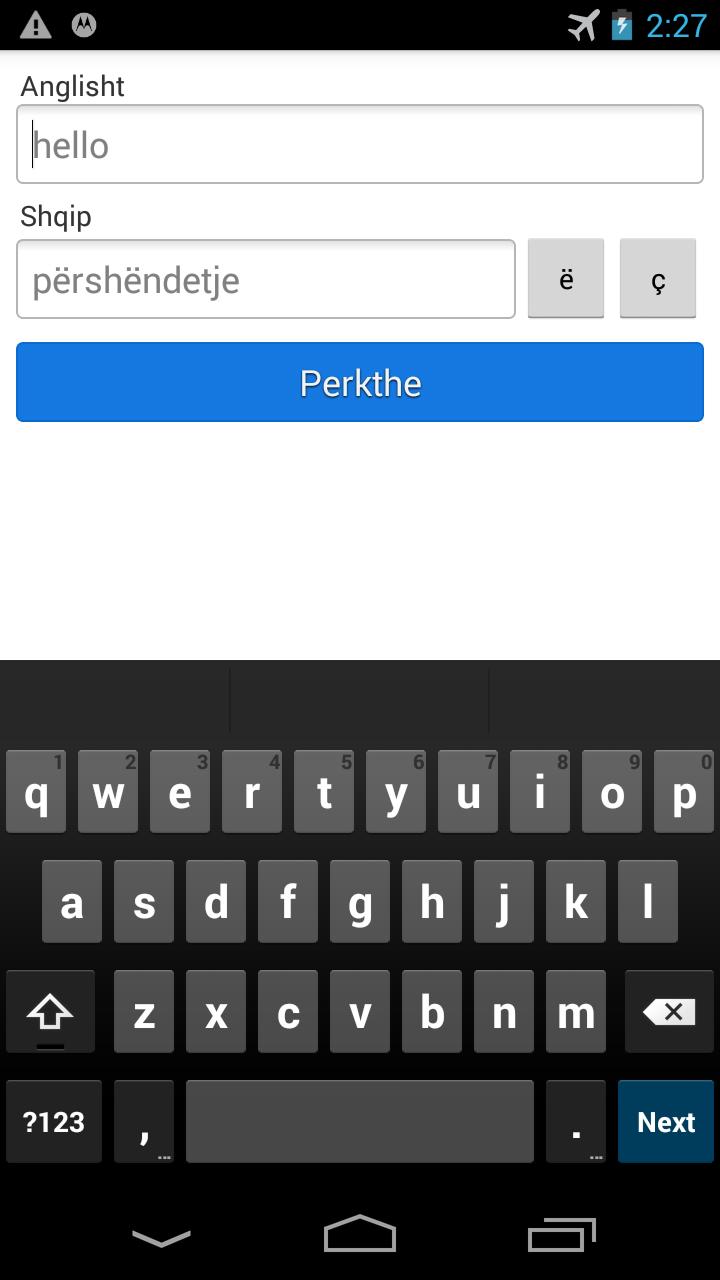
Task: Translate with the Perkthe button
Action: 360,383
